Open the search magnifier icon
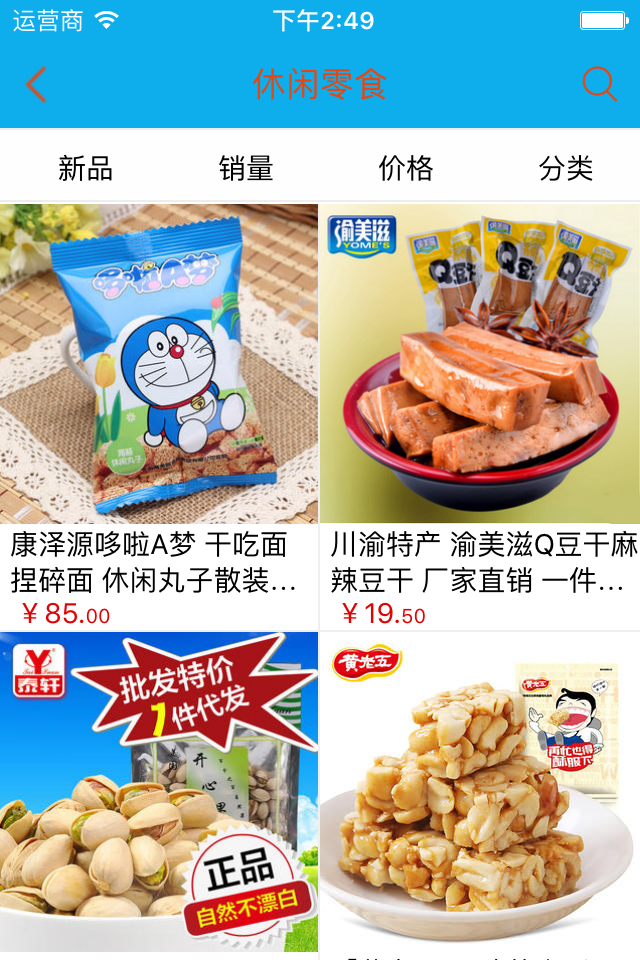Screen dimensions: 640x960 point(599,85)
